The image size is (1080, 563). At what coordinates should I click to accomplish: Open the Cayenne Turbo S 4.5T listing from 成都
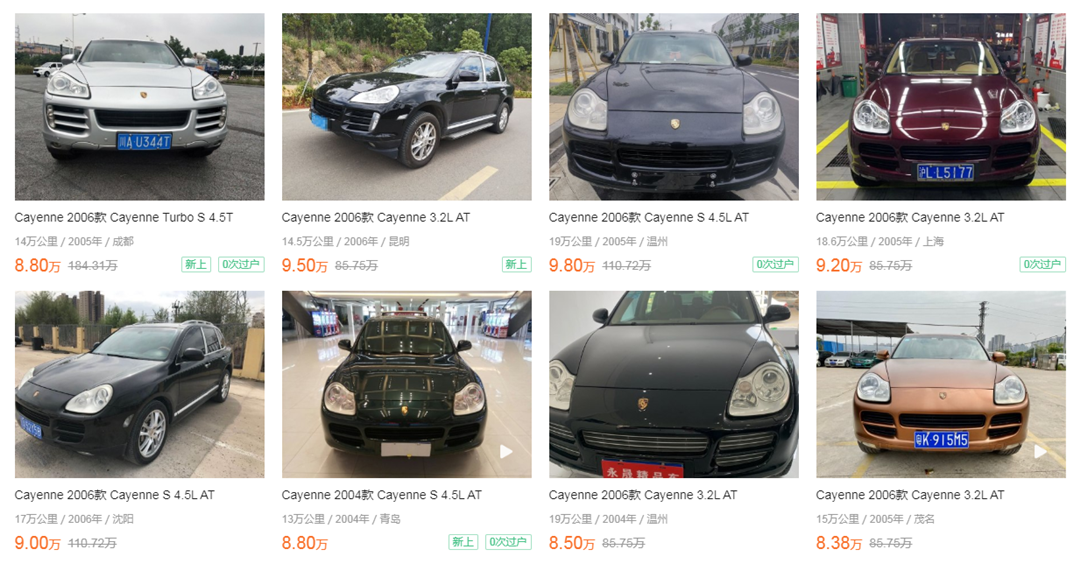(x=139, y=107)
